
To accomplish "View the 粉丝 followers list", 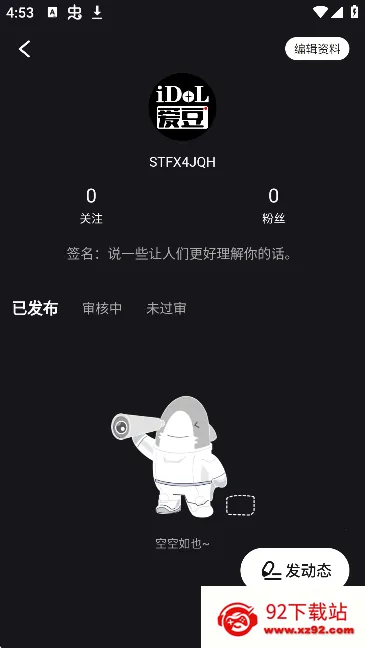I will [273, 206].
